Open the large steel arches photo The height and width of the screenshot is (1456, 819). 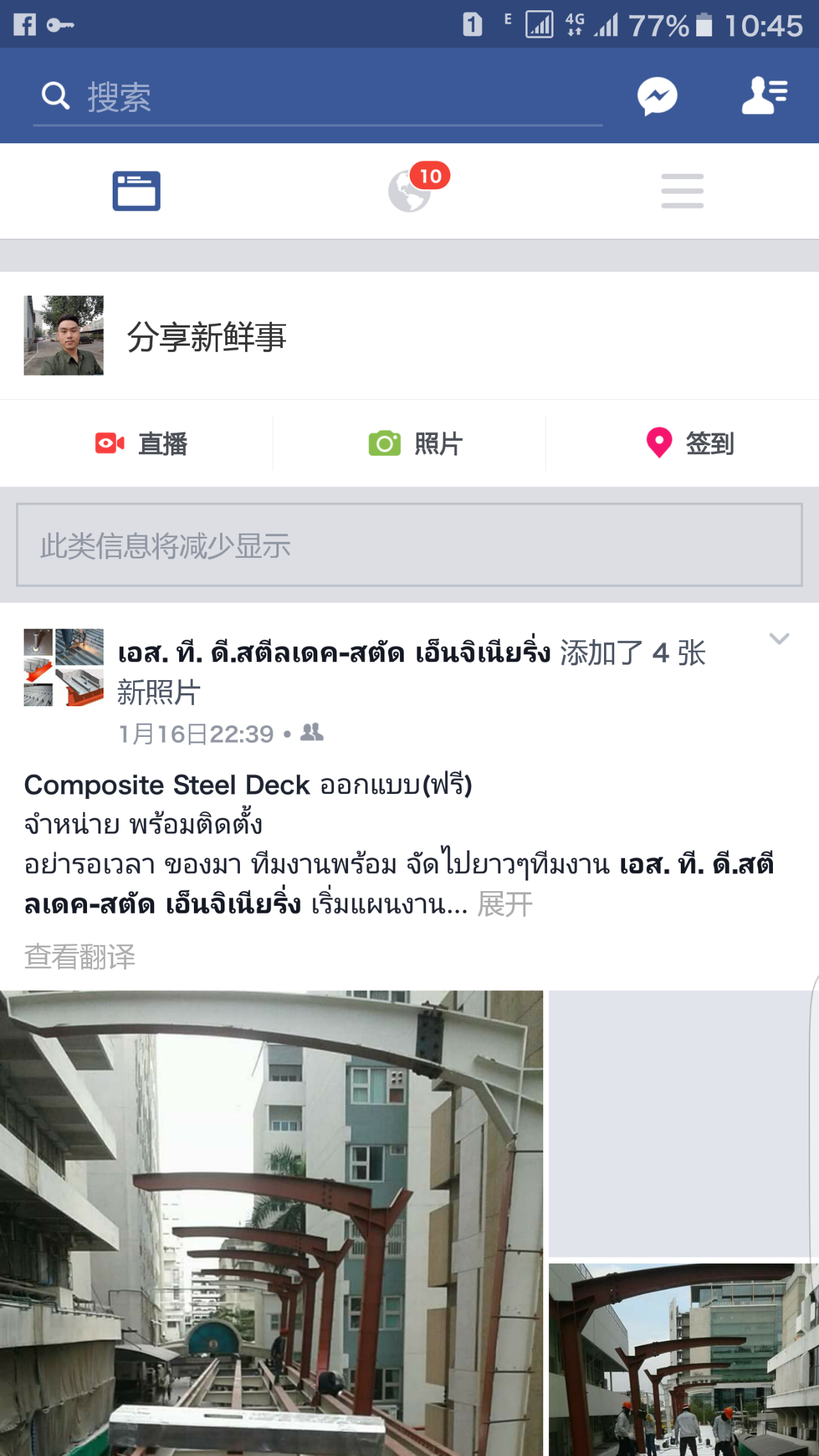coord(271,1222)
